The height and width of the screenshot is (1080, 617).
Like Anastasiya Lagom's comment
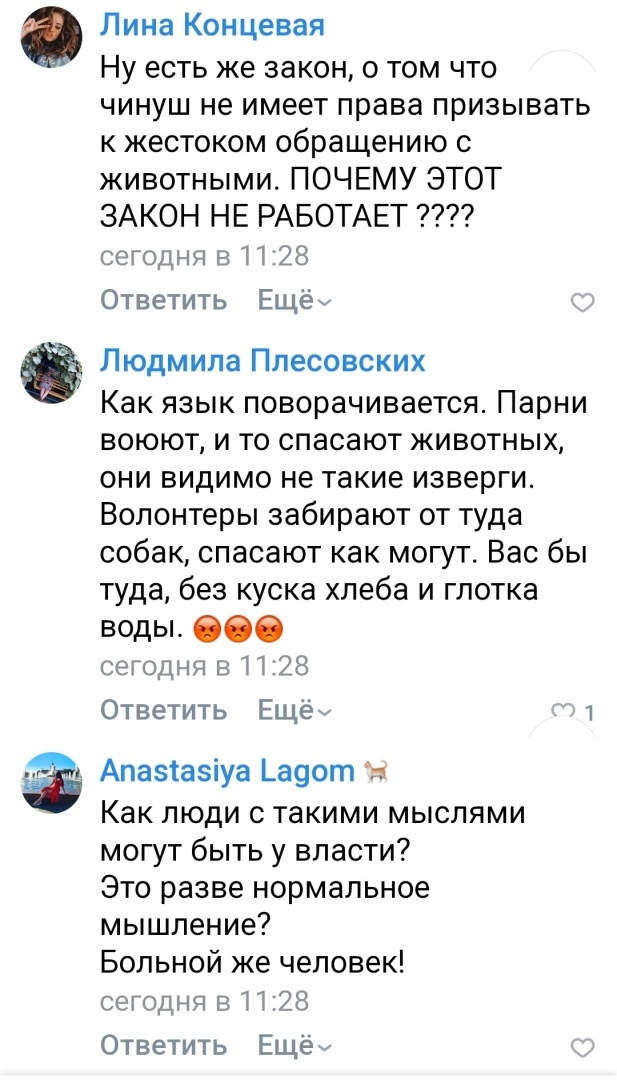(x=581, y=1047)
